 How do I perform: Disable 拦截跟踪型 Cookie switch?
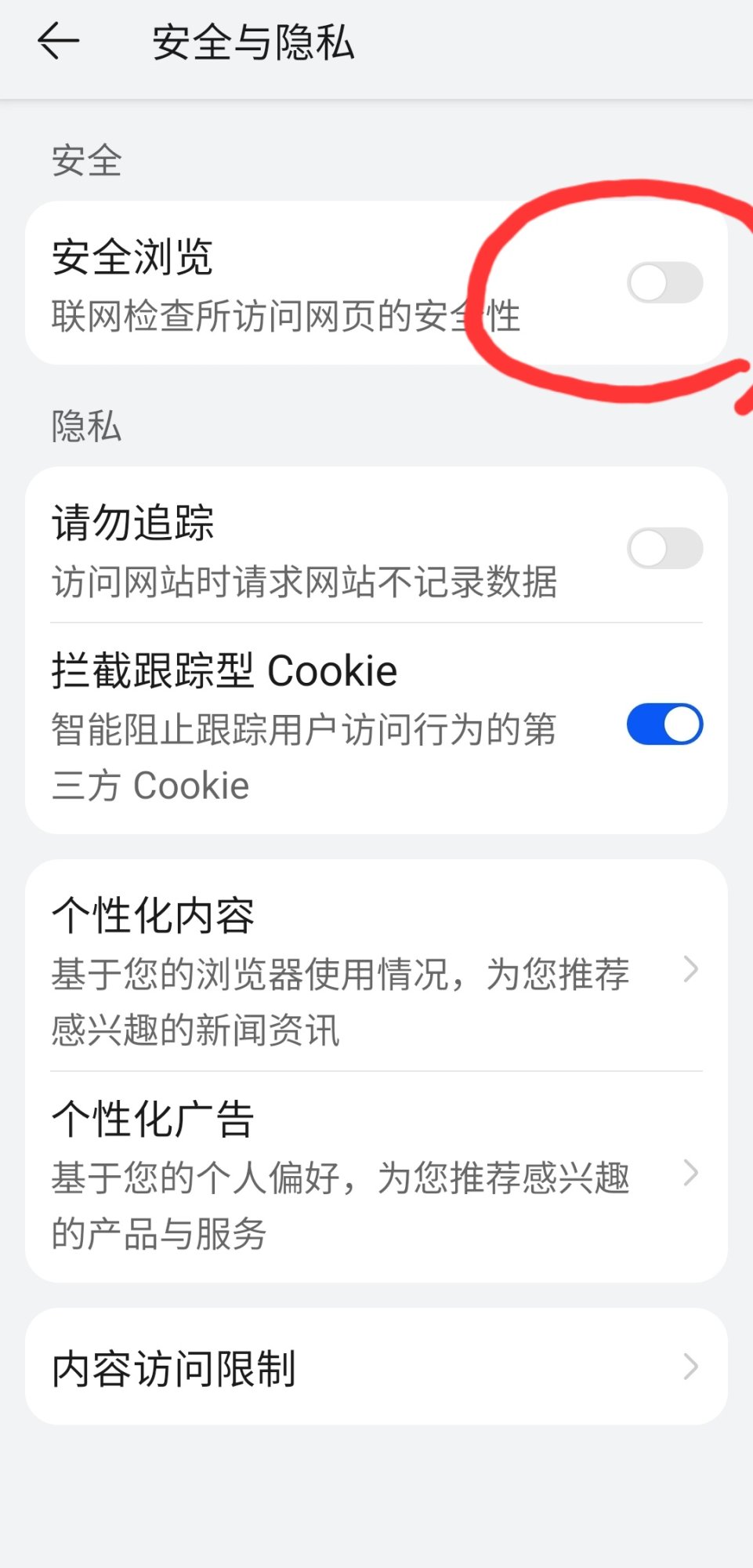[664, 724]
